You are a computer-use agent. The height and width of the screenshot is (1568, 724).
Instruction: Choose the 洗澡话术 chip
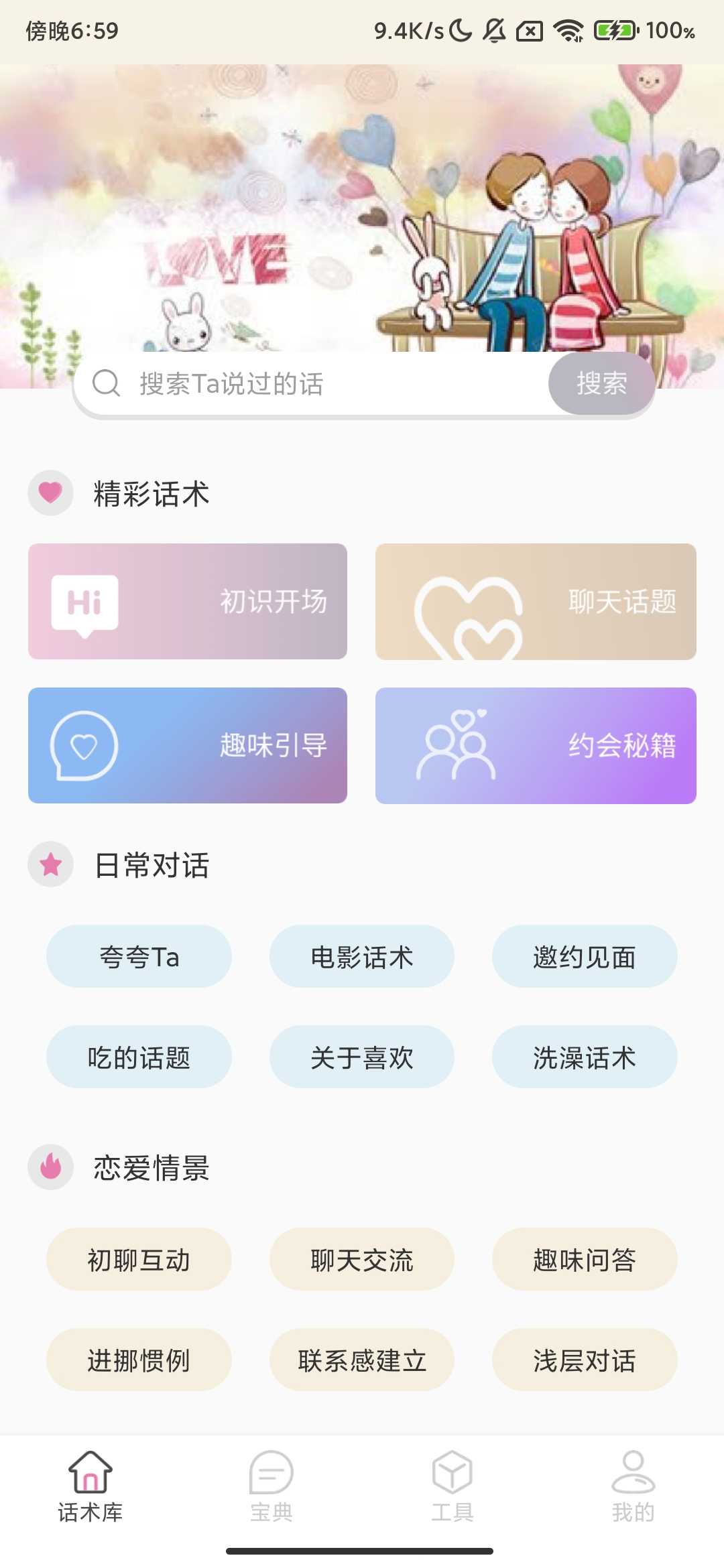point(585,1057)
